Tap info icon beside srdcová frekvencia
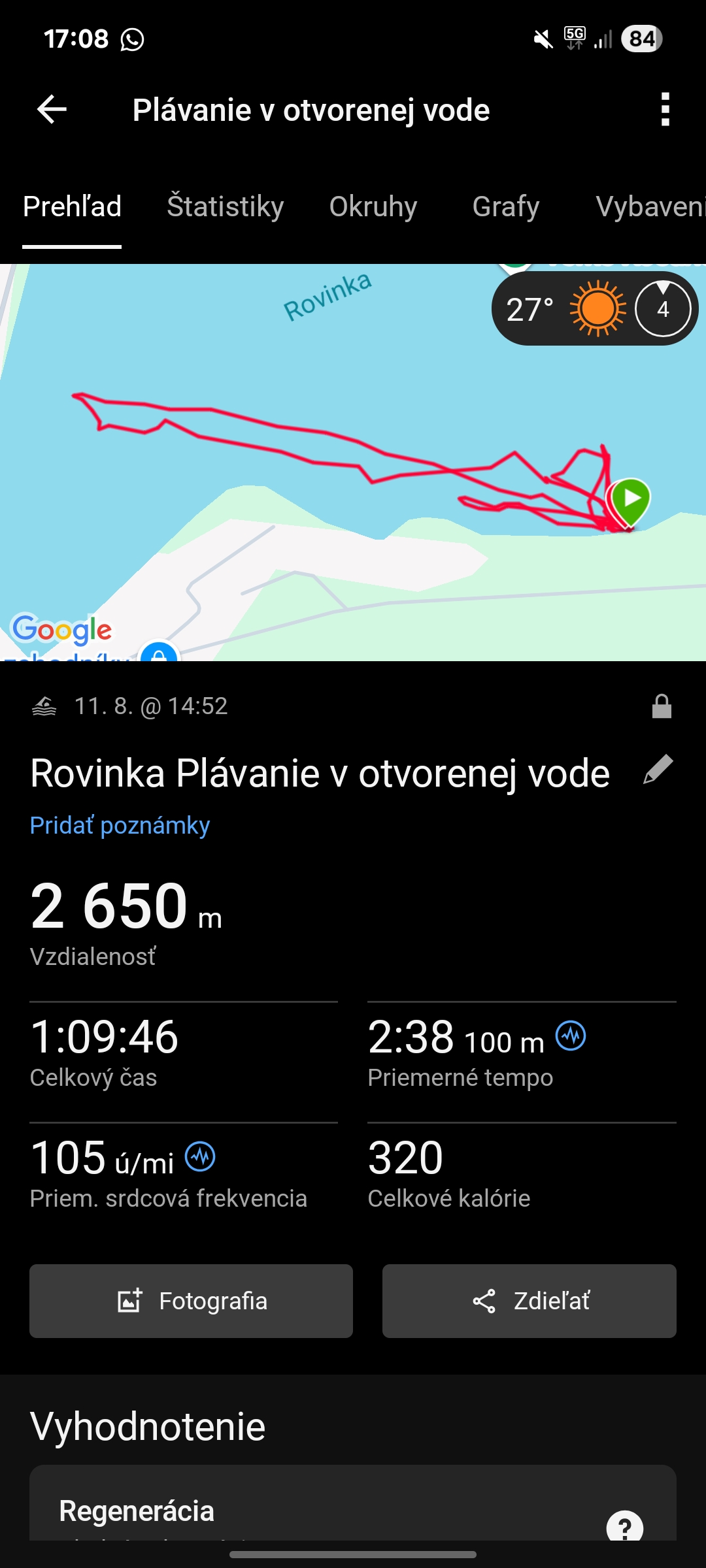This screenshot has width=706, height=1568. 200,1157
